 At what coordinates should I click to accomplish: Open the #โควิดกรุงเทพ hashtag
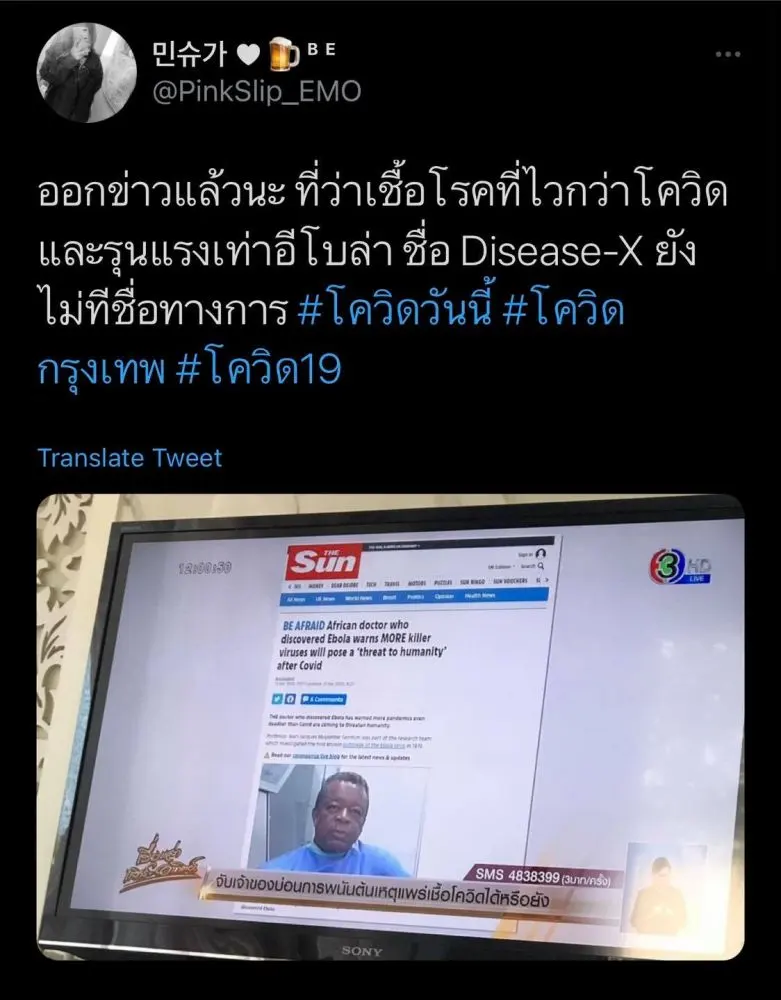100,369
